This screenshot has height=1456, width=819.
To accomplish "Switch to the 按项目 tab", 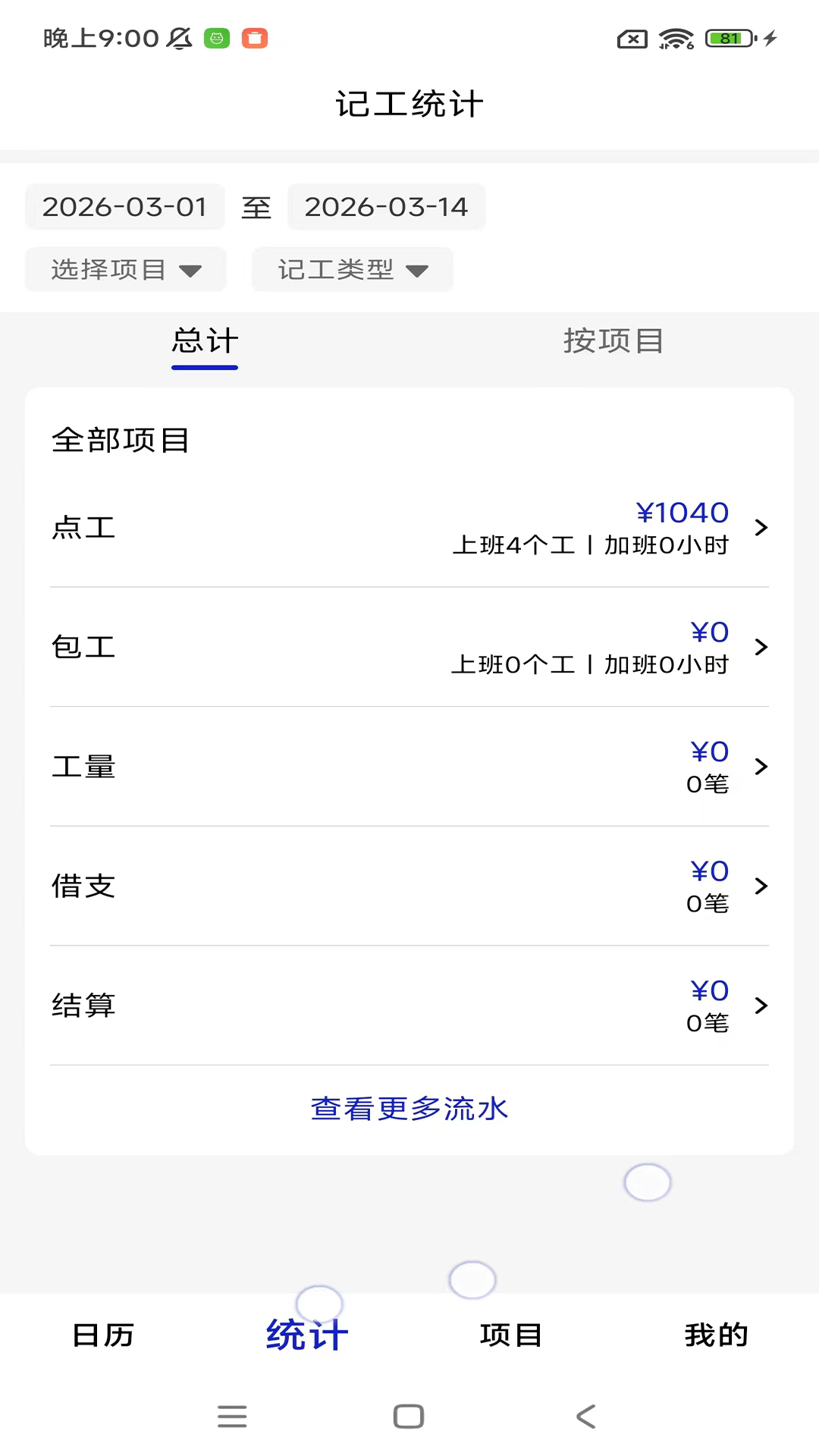I will 614,341.
